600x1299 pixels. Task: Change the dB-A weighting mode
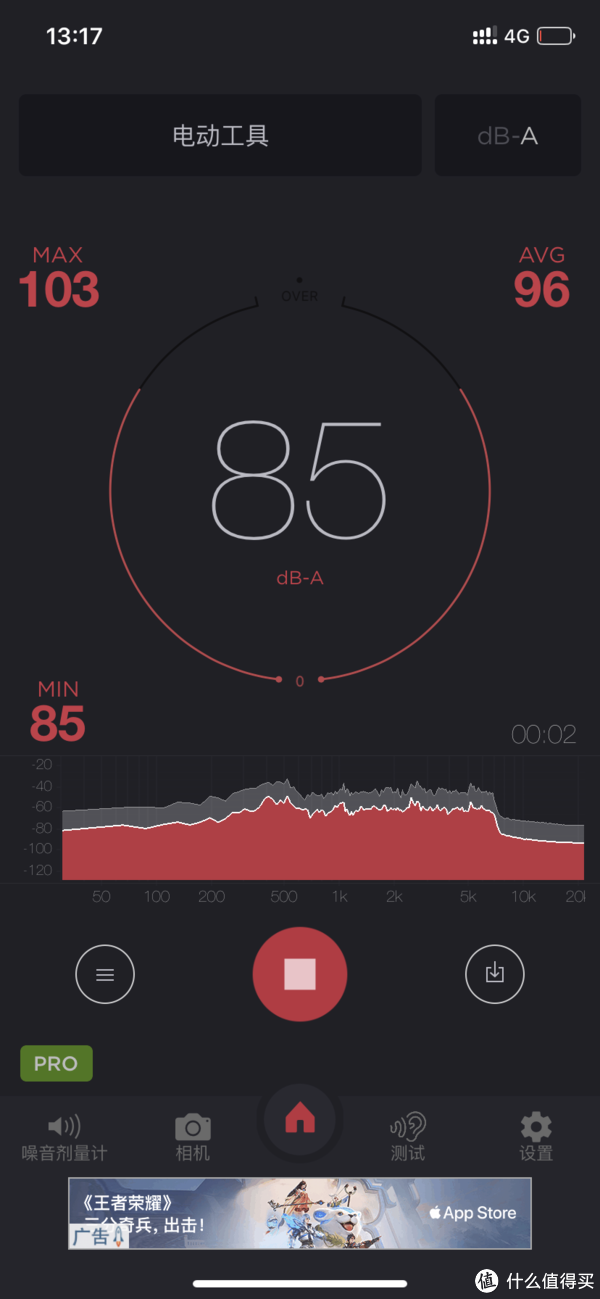[x=507, y=135]
